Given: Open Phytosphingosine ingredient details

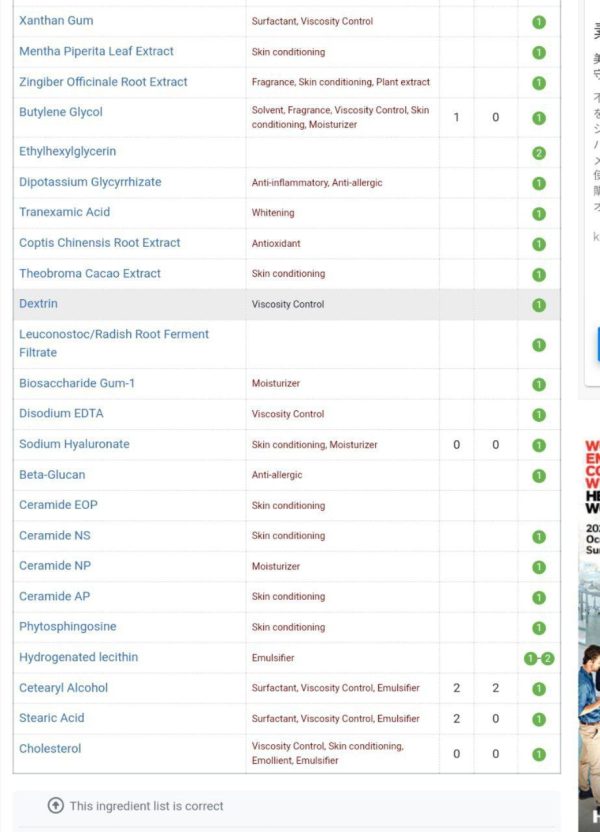Looking at the screenshot, I should pos(67,627).
